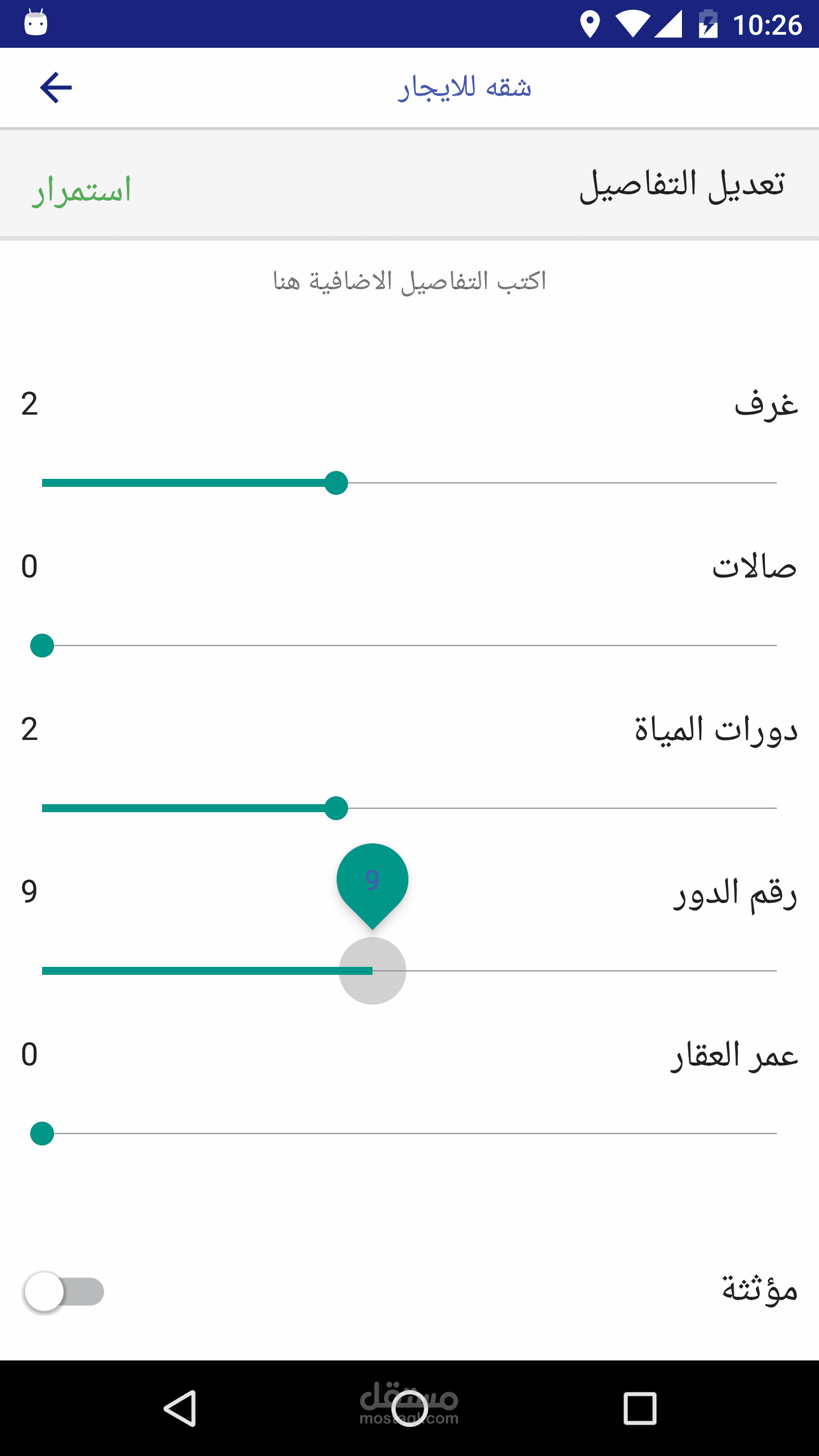
Task: Tap the دورات المياة bathrooms slider handle
Action: tap(336, 808)
